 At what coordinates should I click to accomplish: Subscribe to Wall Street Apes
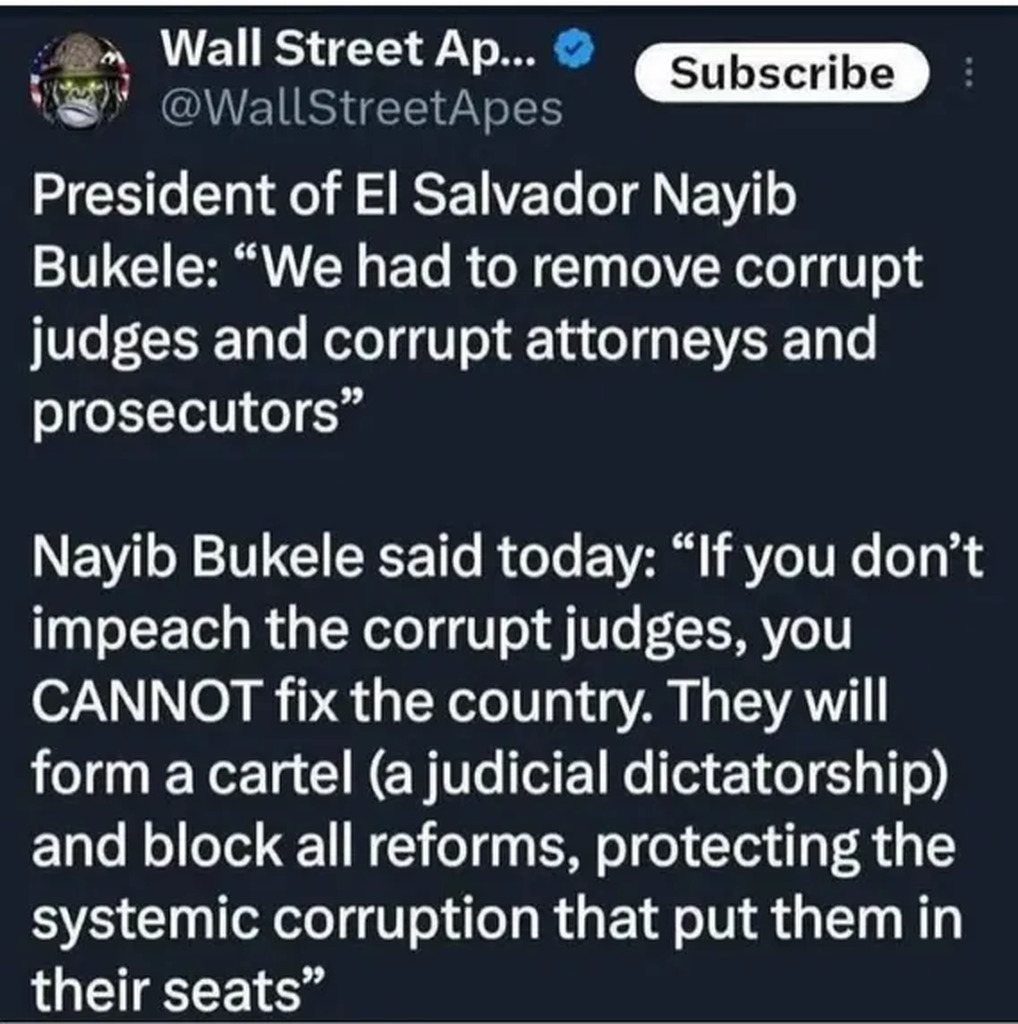[x=782, y=72]
